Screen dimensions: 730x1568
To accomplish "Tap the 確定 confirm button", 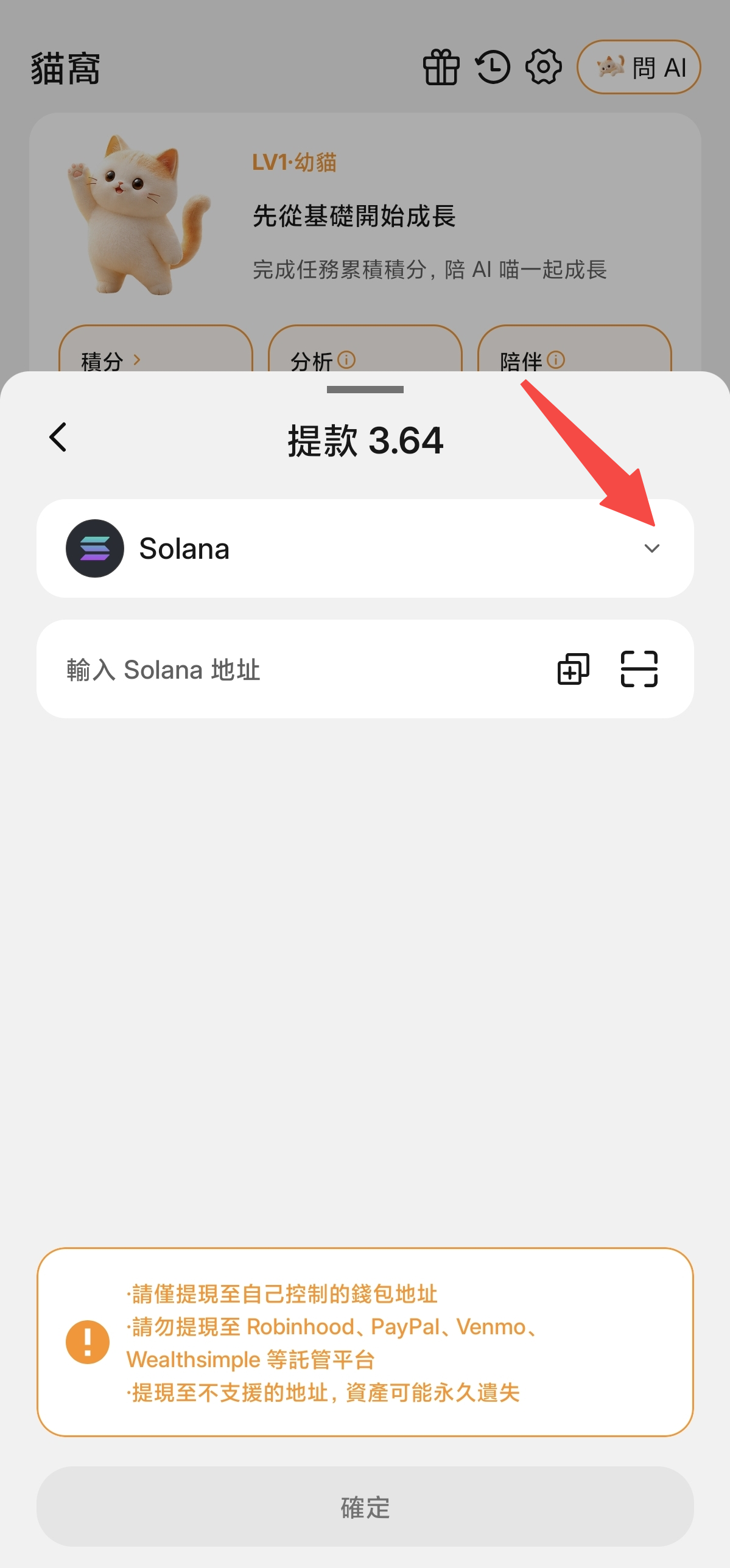I will pos(365,1506).
